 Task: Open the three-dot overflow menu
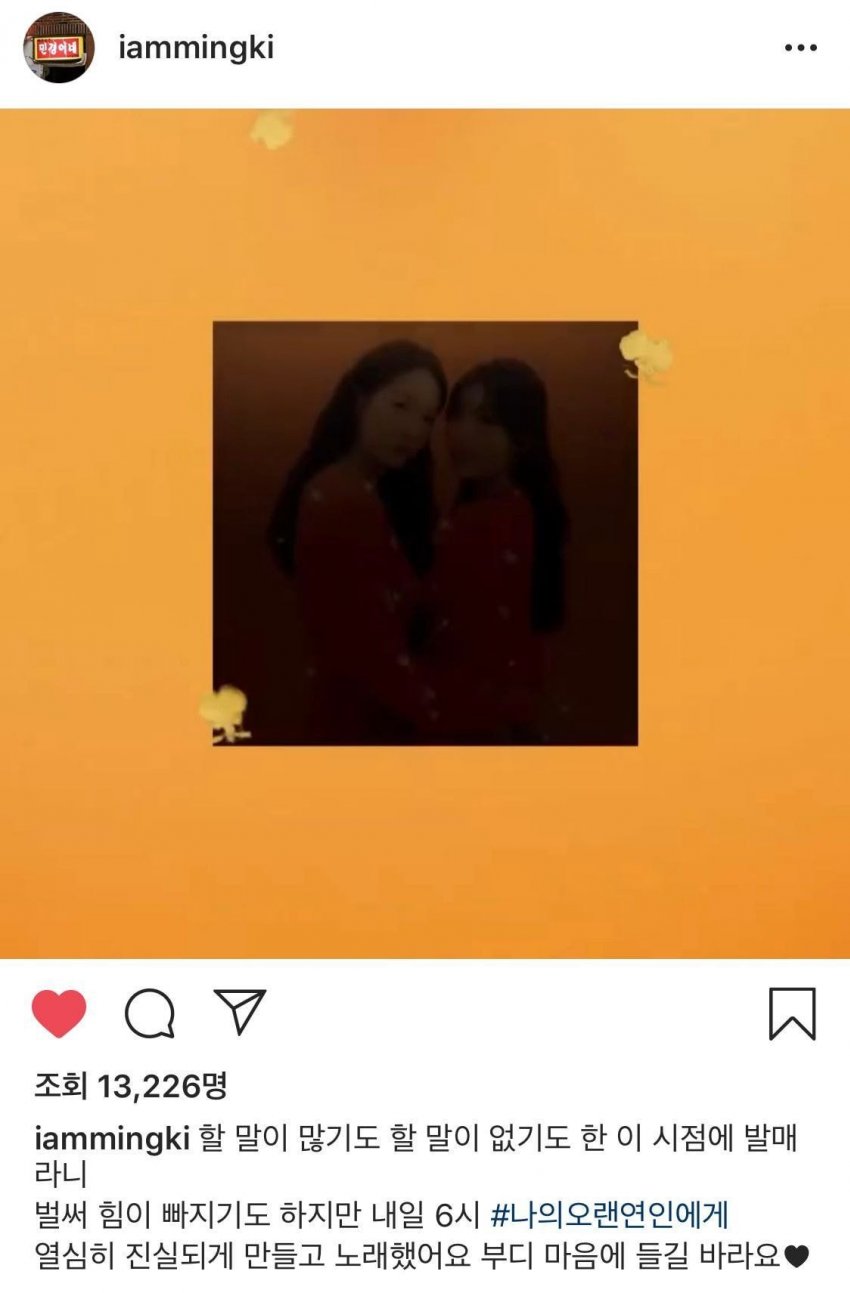[800, 49]
